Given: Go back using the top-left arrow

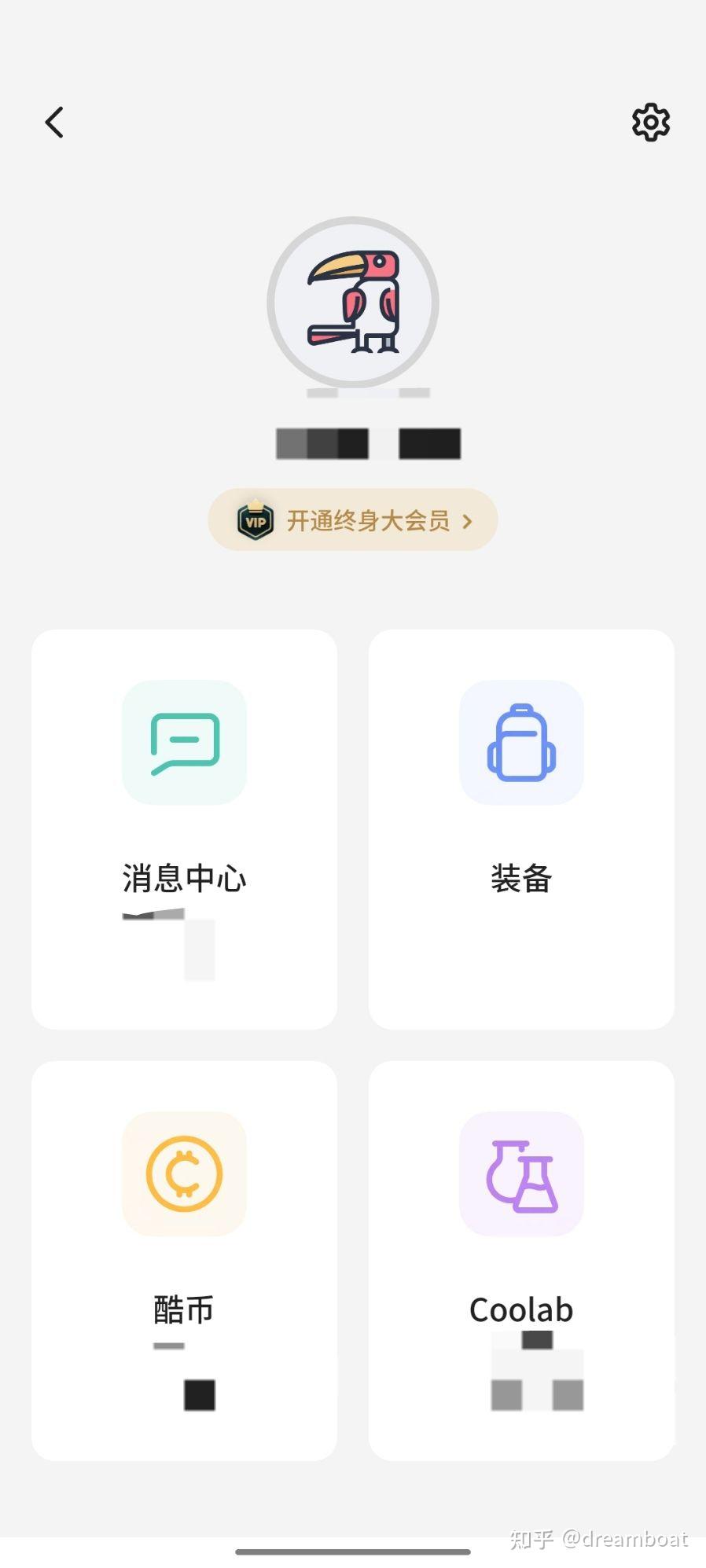Looking at the screenshot, I should pos(54,123).
